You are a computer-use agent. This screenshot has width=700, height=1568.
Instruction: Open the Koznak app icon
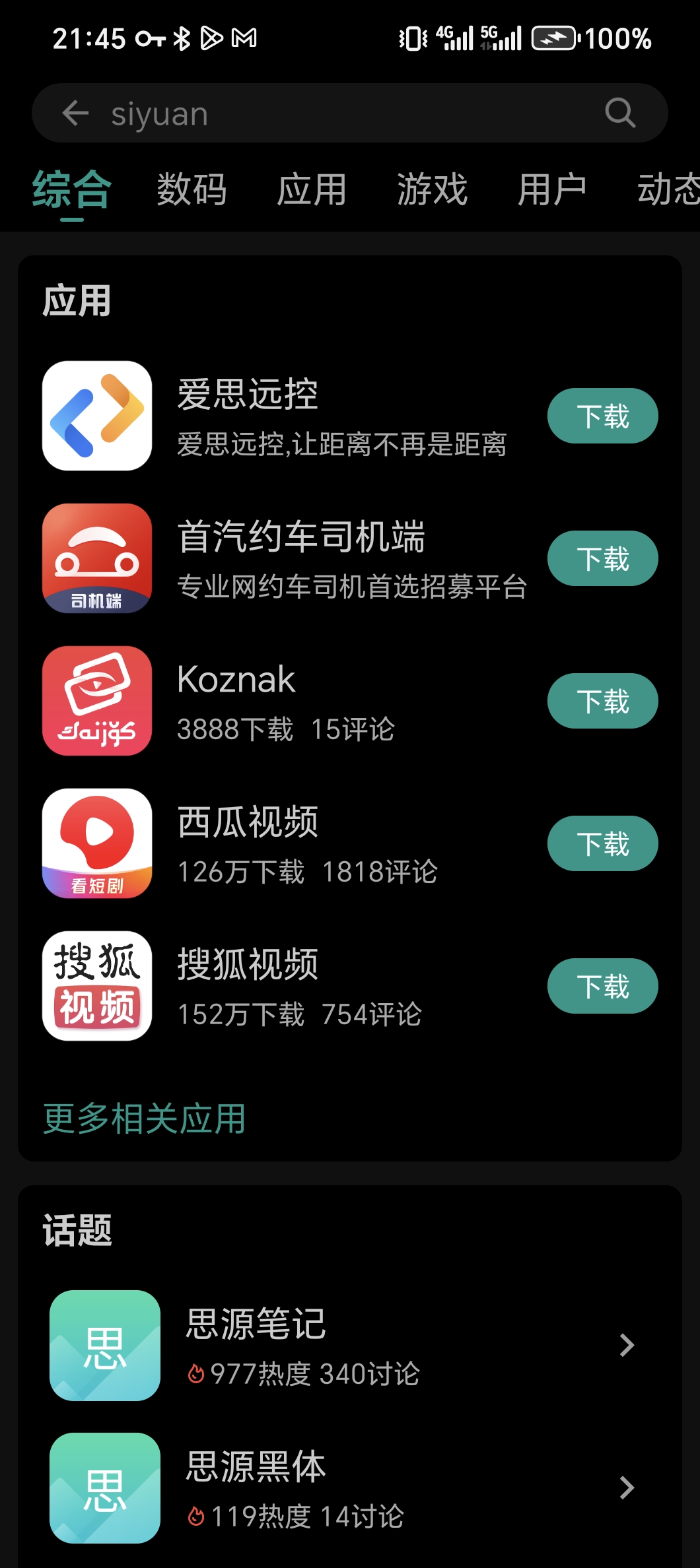(x=96, y=701)
